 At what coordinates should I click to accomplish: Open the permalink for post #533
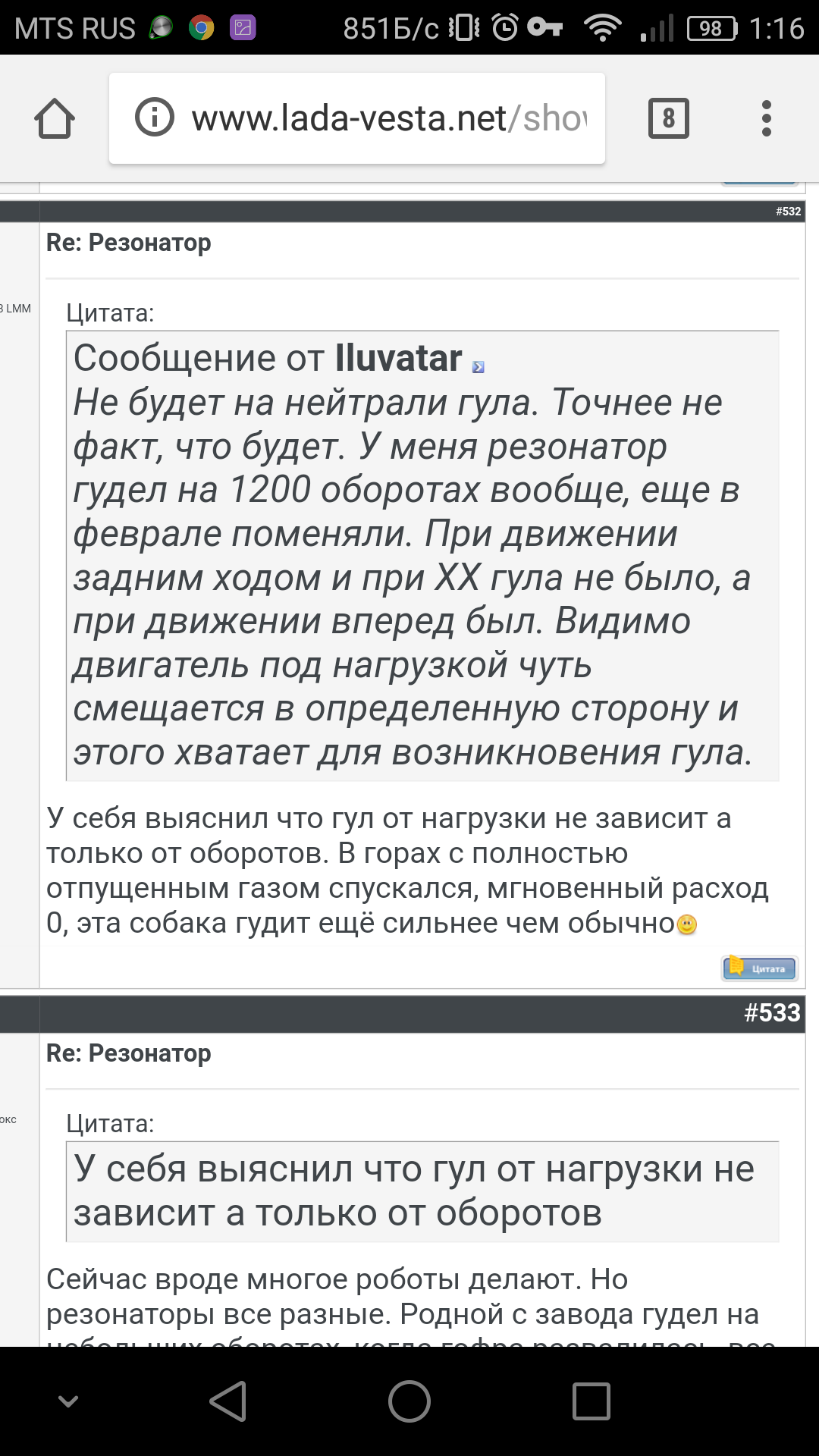[x=772, y=1012]
